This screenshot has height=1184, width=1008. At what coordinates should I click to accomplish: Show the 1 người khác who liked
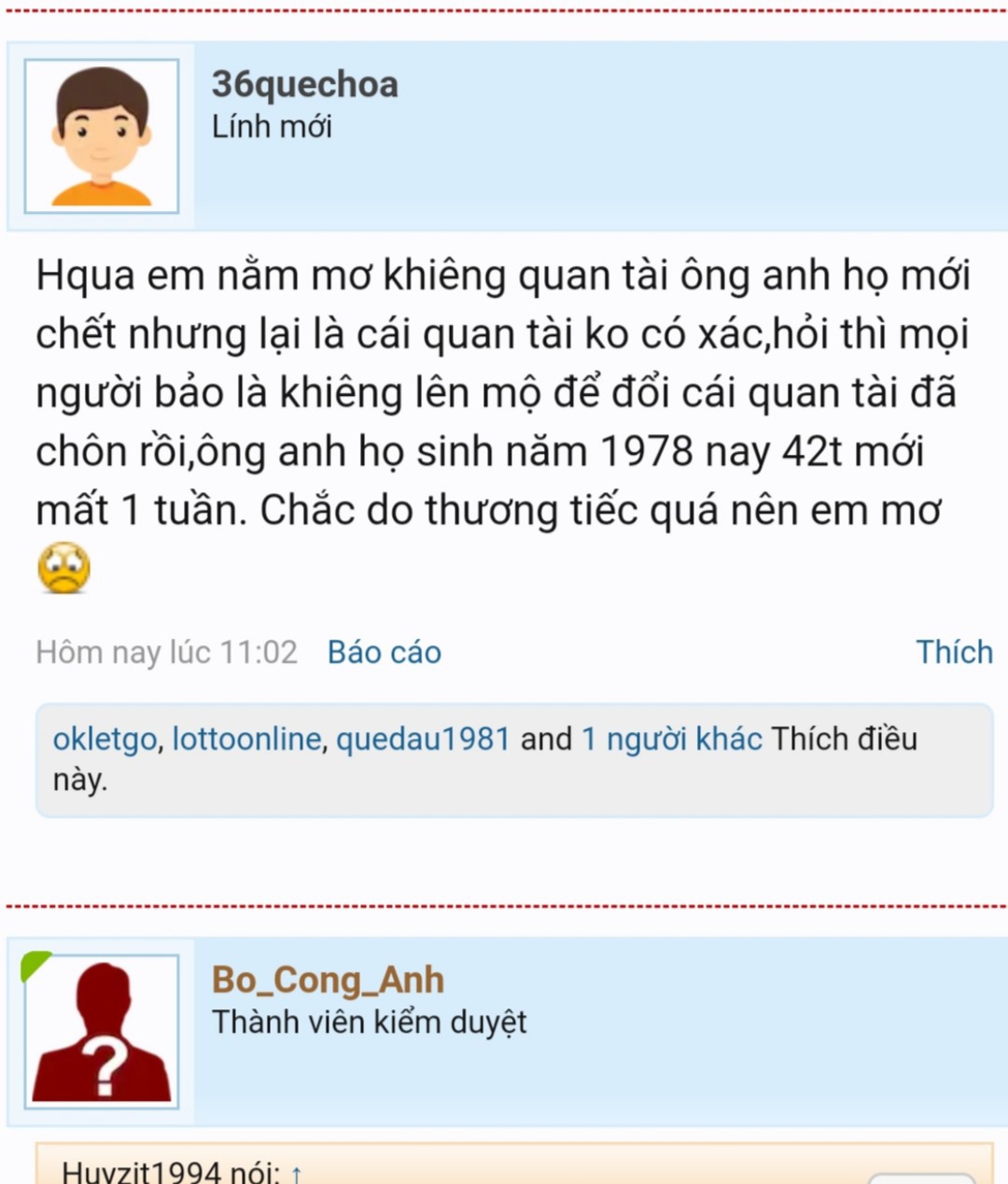pyautogui.click(x=671, y=739)
